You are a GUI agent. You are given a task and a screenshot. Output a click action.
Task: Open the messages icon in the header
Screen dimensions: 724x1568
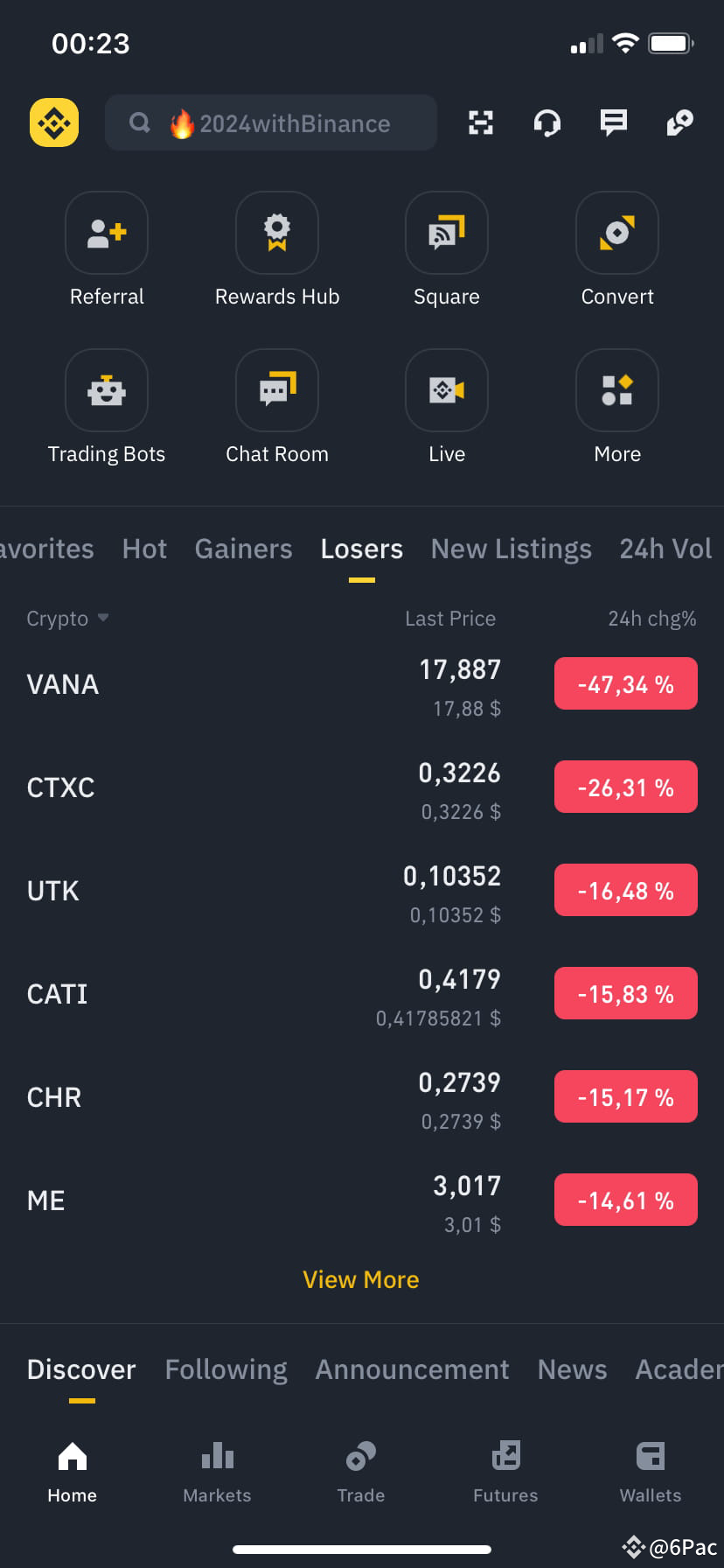[613, 122]
